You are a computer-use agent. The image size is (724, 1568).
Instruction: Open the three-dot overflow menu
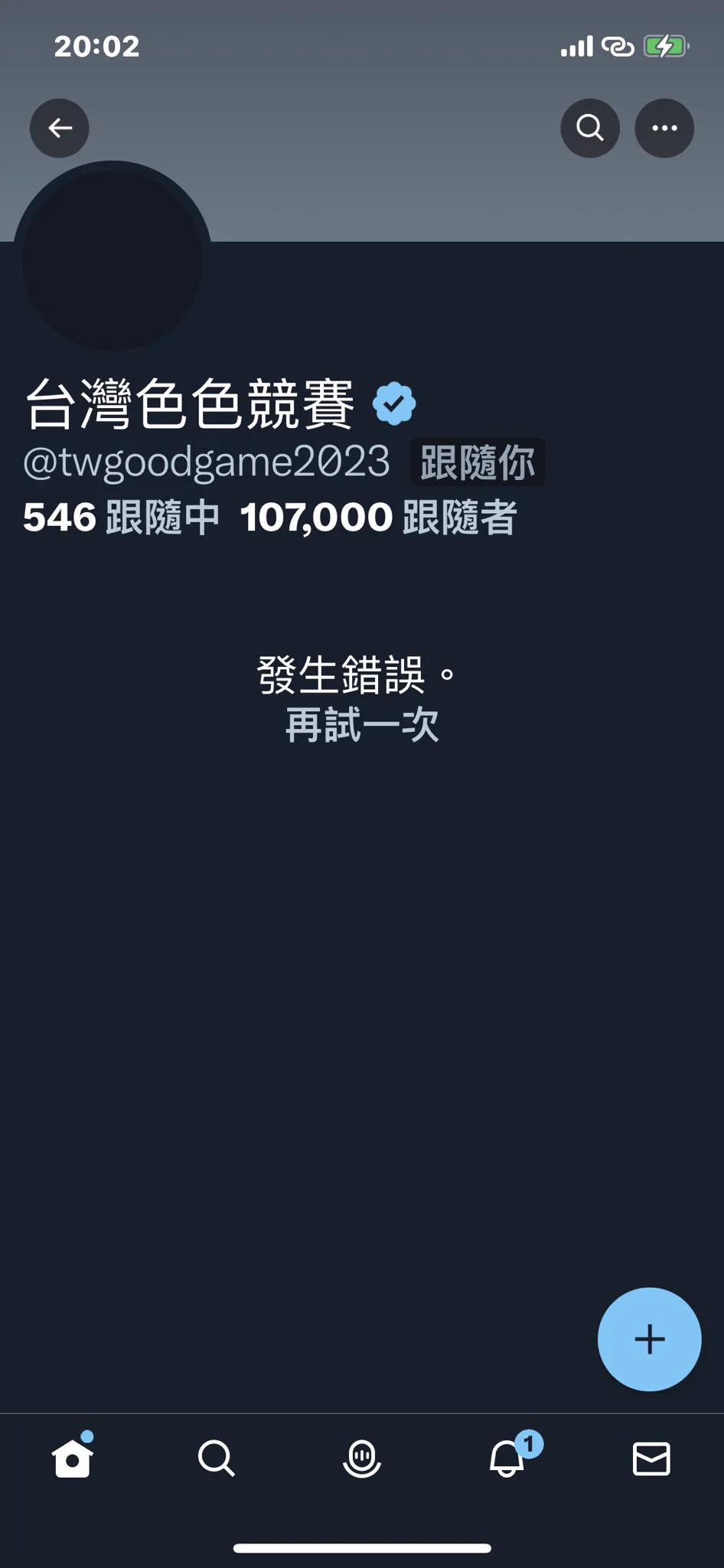664,129
